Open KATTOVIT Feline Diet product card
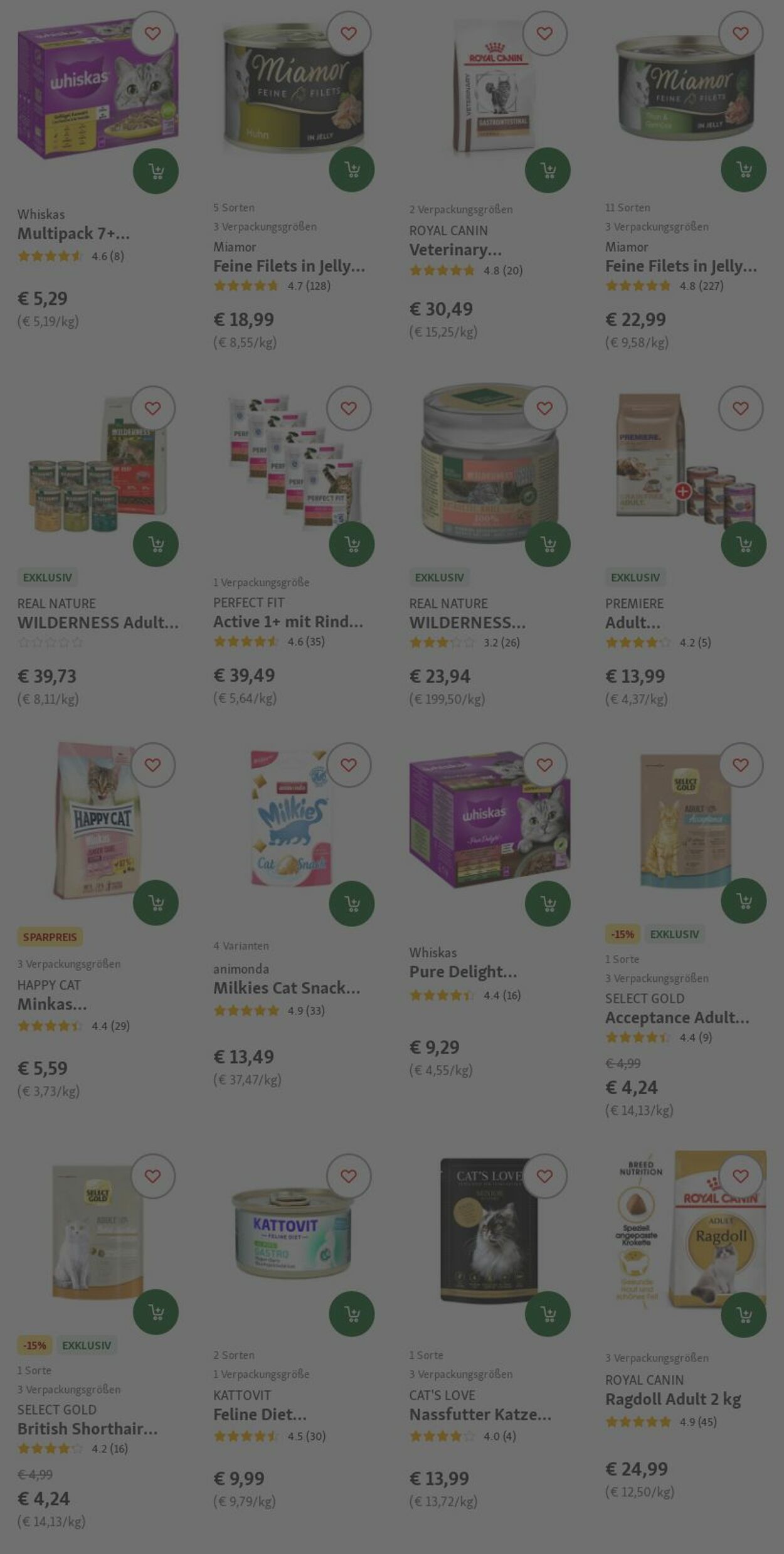 pyautogui.click(x=259, y=1415)
